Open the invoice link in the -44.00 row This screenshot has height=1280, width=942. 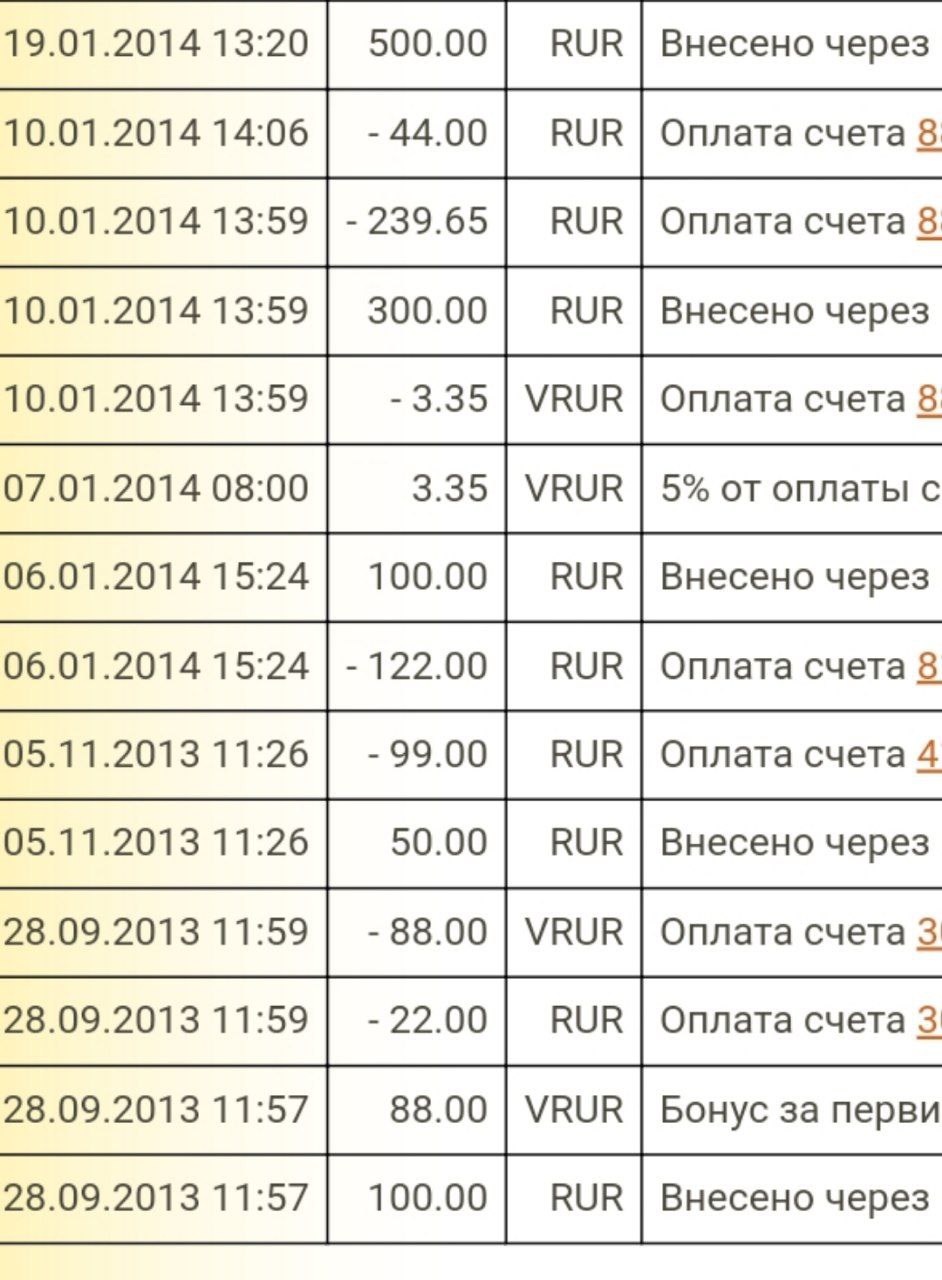point(929,133)
